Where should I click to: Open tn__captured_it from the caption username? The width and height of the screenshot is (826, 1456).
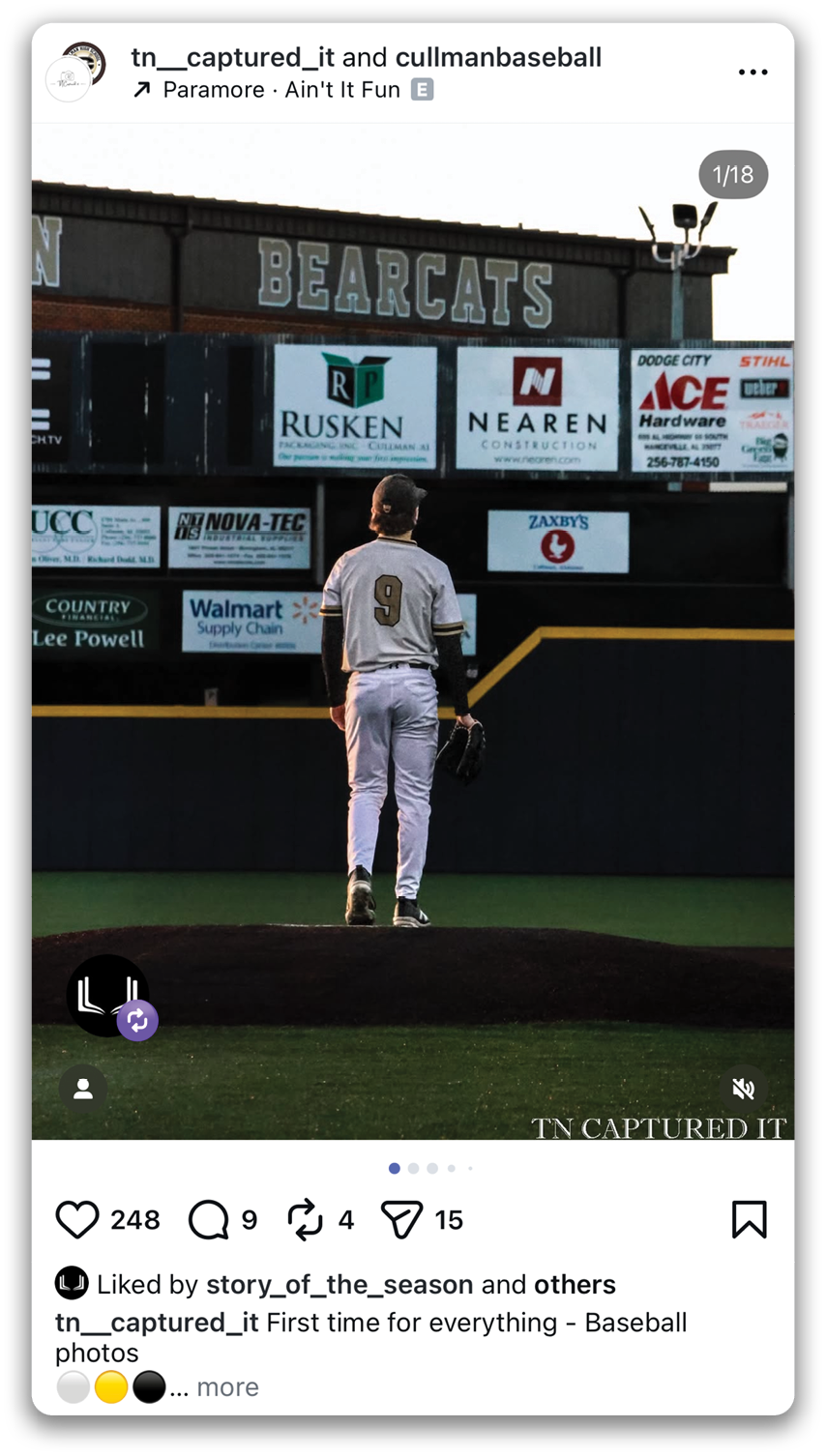pyautogui.click(x=157, y=1322)
